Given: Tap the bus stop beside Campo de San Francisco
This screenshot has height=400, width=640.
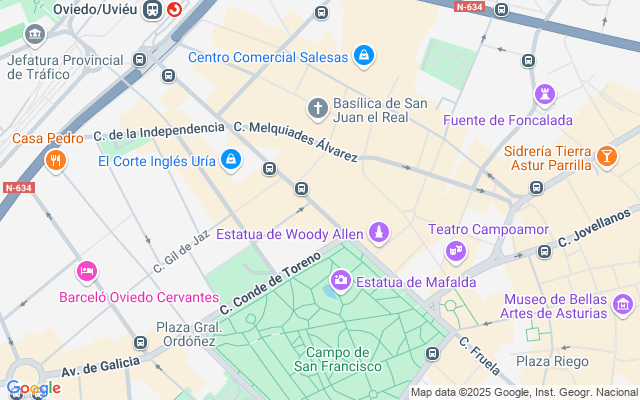Looking at the screenshot, I should (x=432, y=353).
